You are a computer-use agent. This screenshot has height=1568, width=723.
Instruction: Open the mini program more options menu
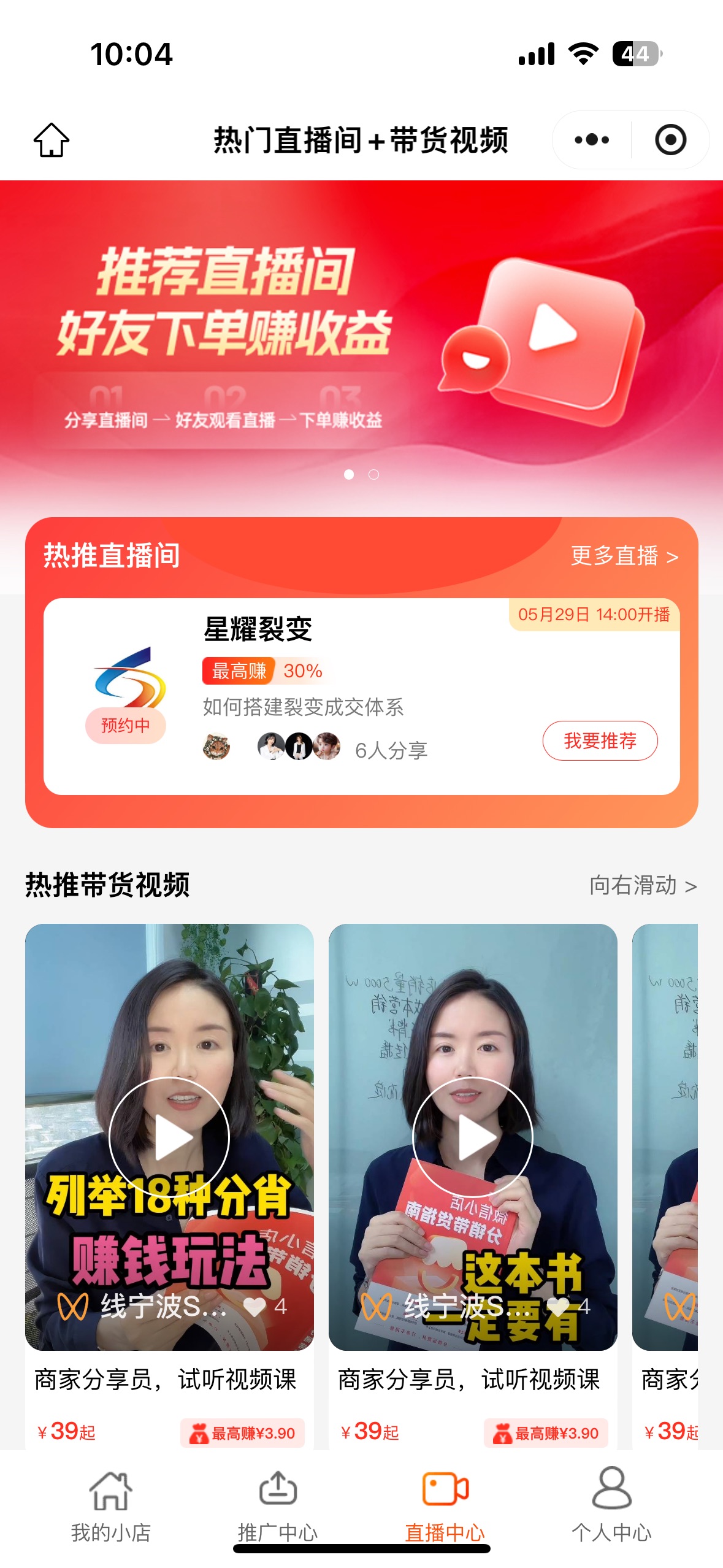[x=591, y=140]
